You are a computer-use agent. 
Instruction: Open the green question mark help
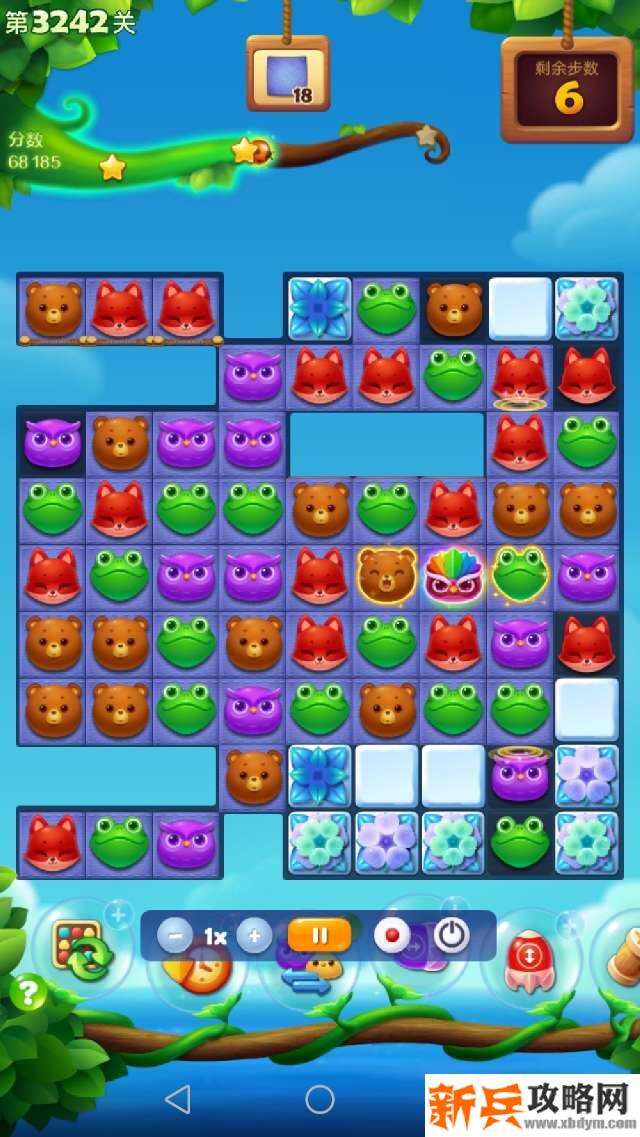click(29, 993)
